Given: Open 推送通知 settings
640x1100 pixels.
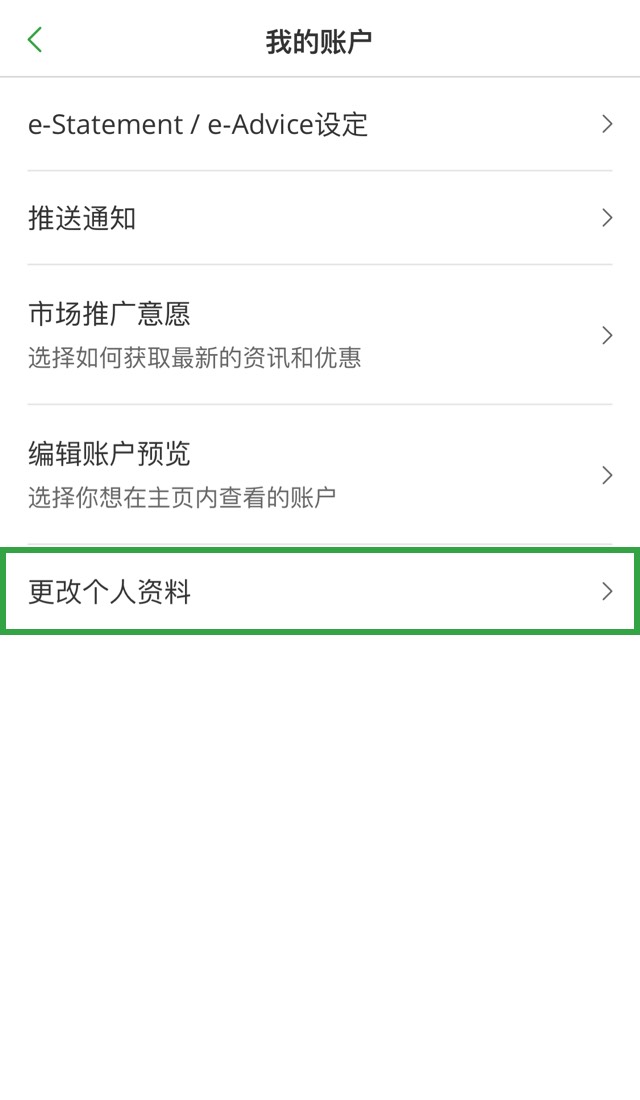Looking at the screenshot, I should click(x=320, y=218).
